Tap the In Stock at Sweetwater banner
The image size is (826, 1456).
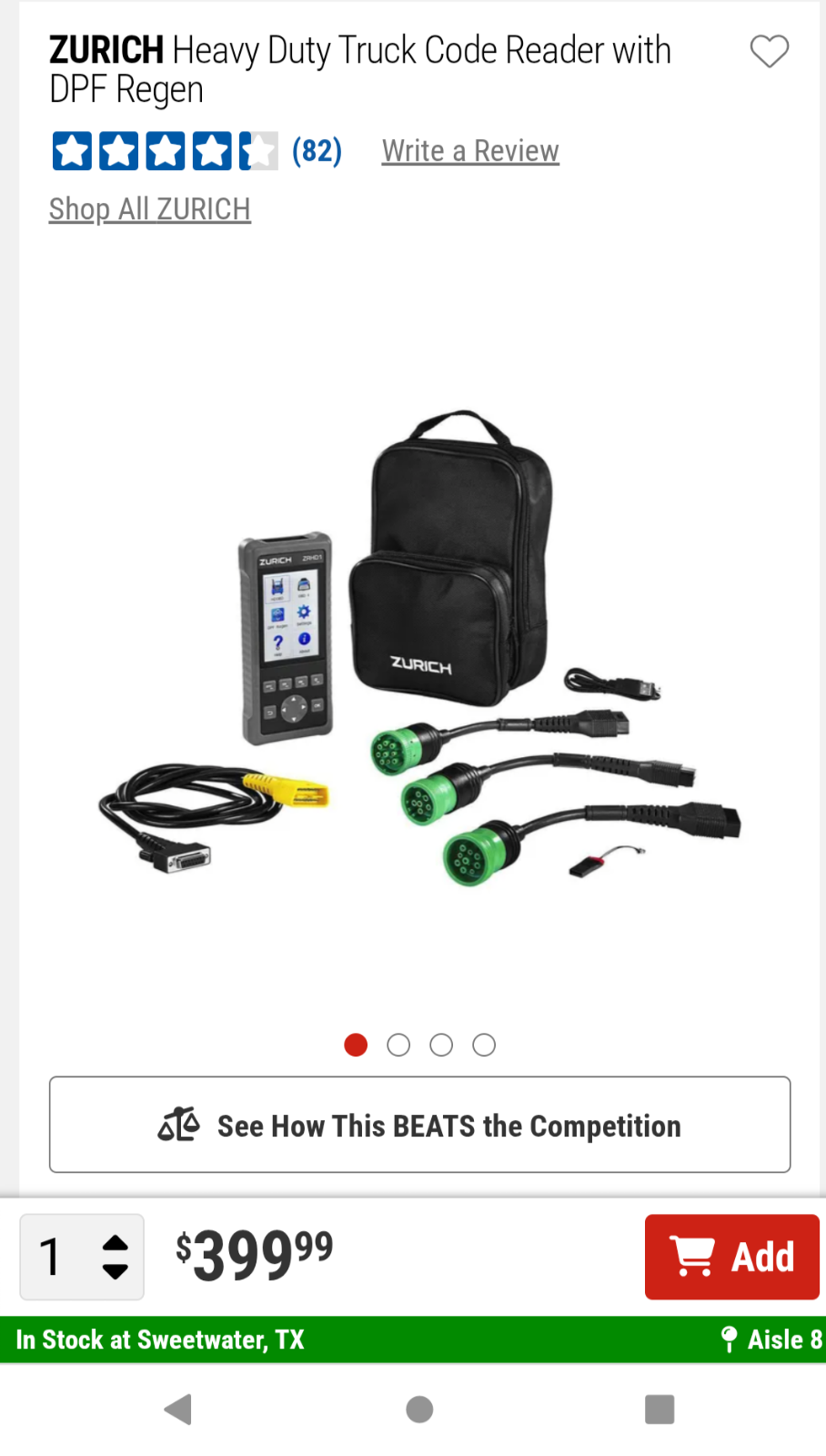click(x=160, y=1340)
